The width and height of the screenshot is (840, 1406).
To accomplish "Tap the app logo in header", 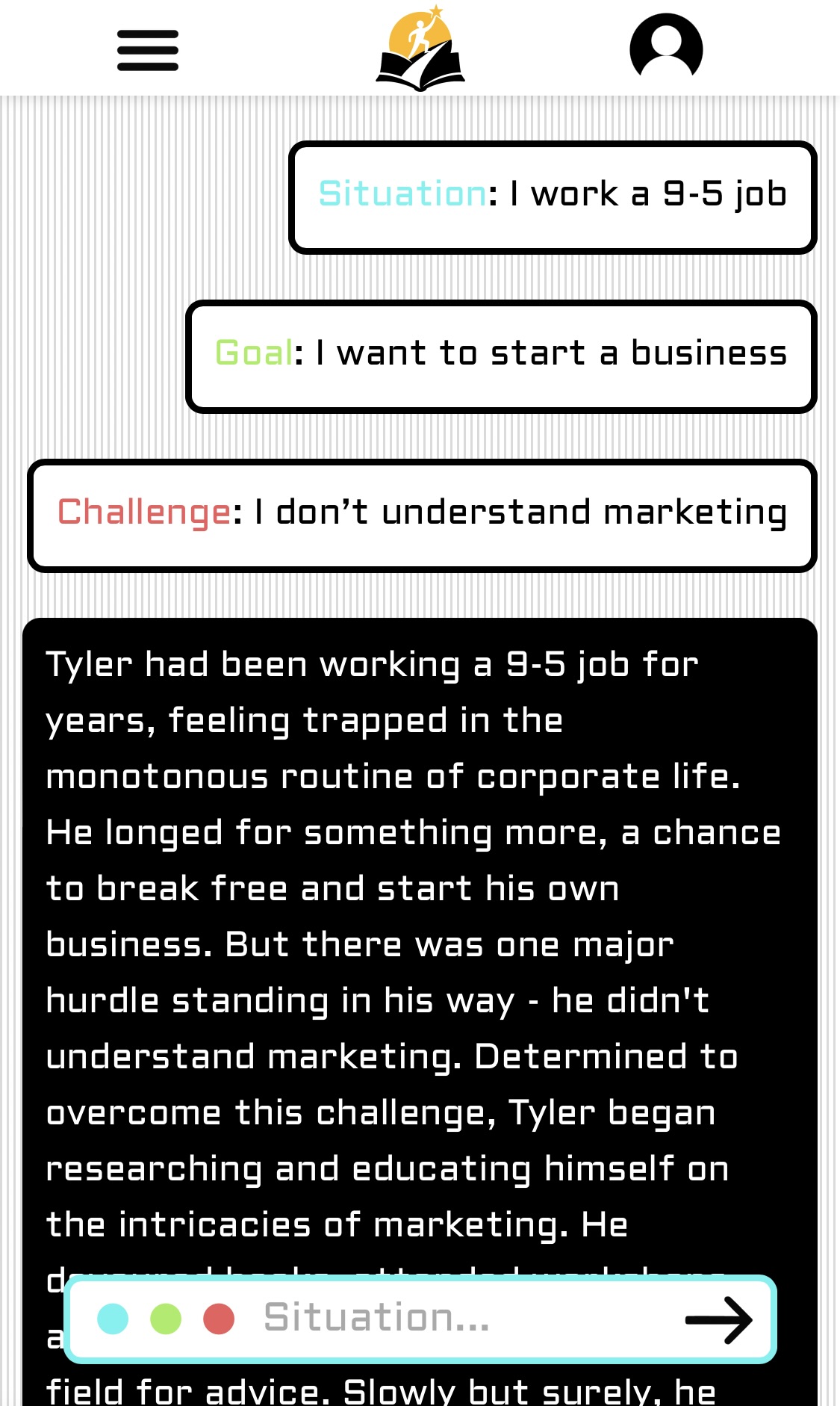I will pos(420,48).
